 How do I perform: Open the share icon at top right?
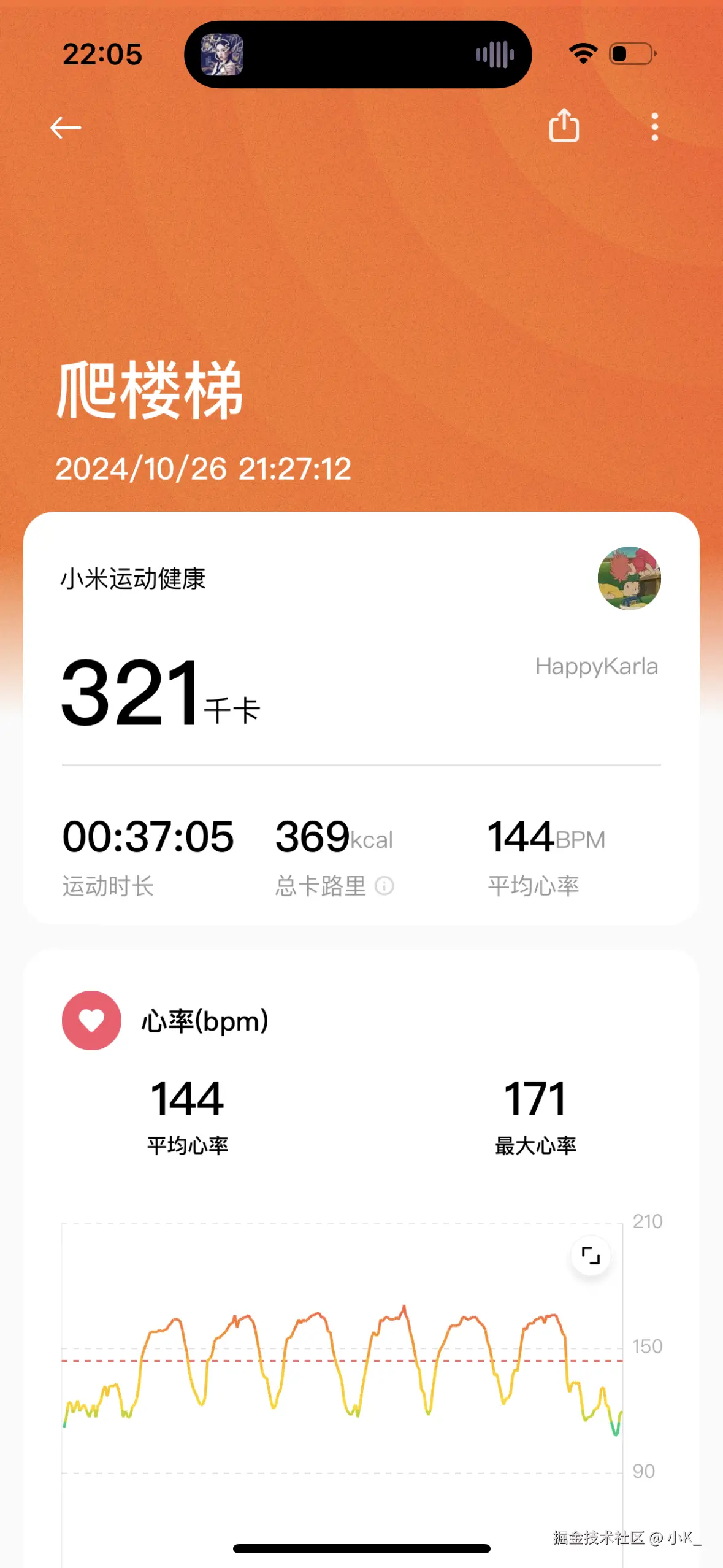pos(565,126)
